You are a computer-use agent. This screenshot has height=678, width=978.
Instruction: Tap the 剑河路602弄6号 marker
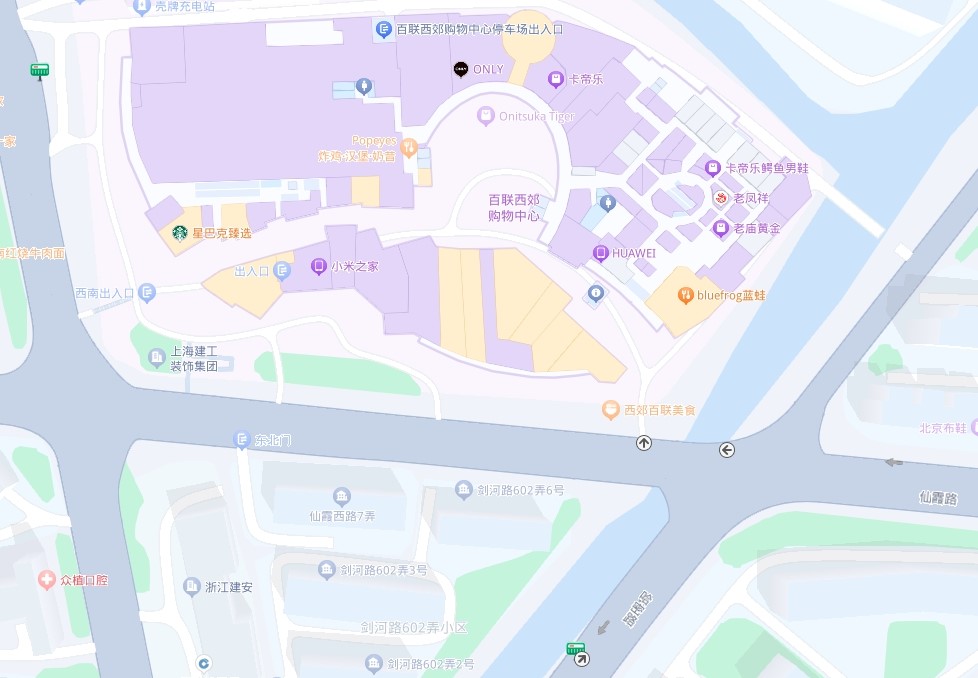pyautogui.click(x=464, y=490)
